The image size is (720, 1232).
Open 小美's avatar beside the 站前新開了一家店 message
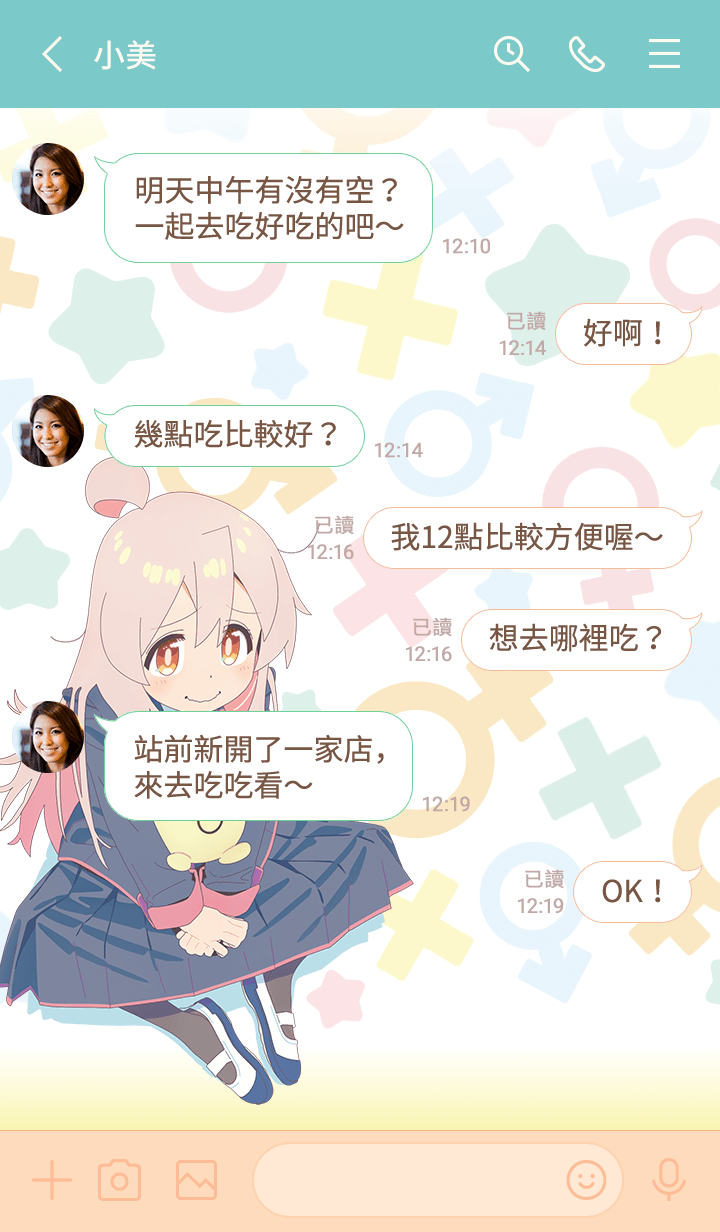[48, 737]
